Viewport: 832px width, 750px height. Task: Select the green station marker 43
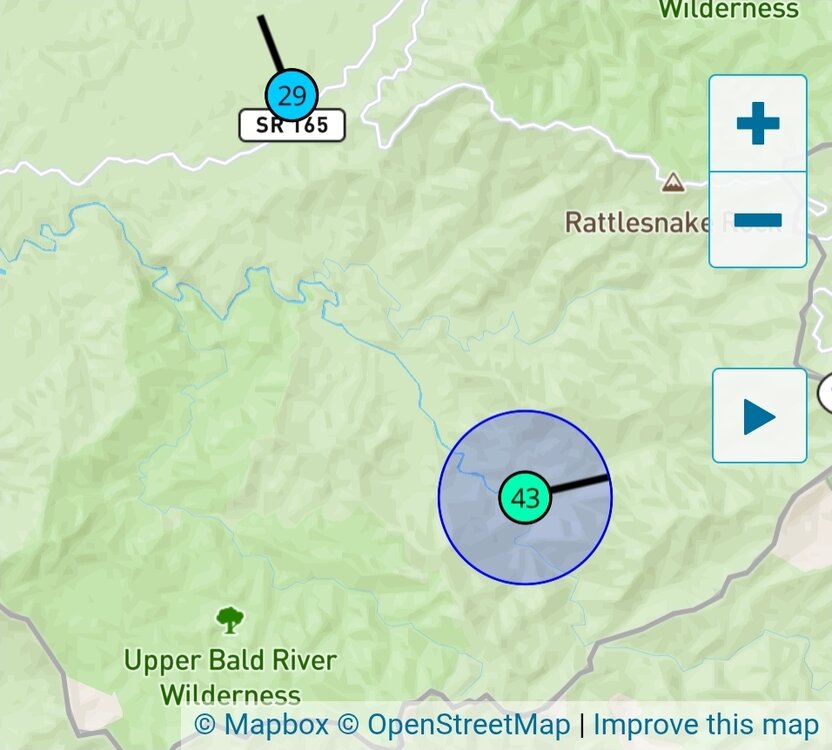(525, 497)
